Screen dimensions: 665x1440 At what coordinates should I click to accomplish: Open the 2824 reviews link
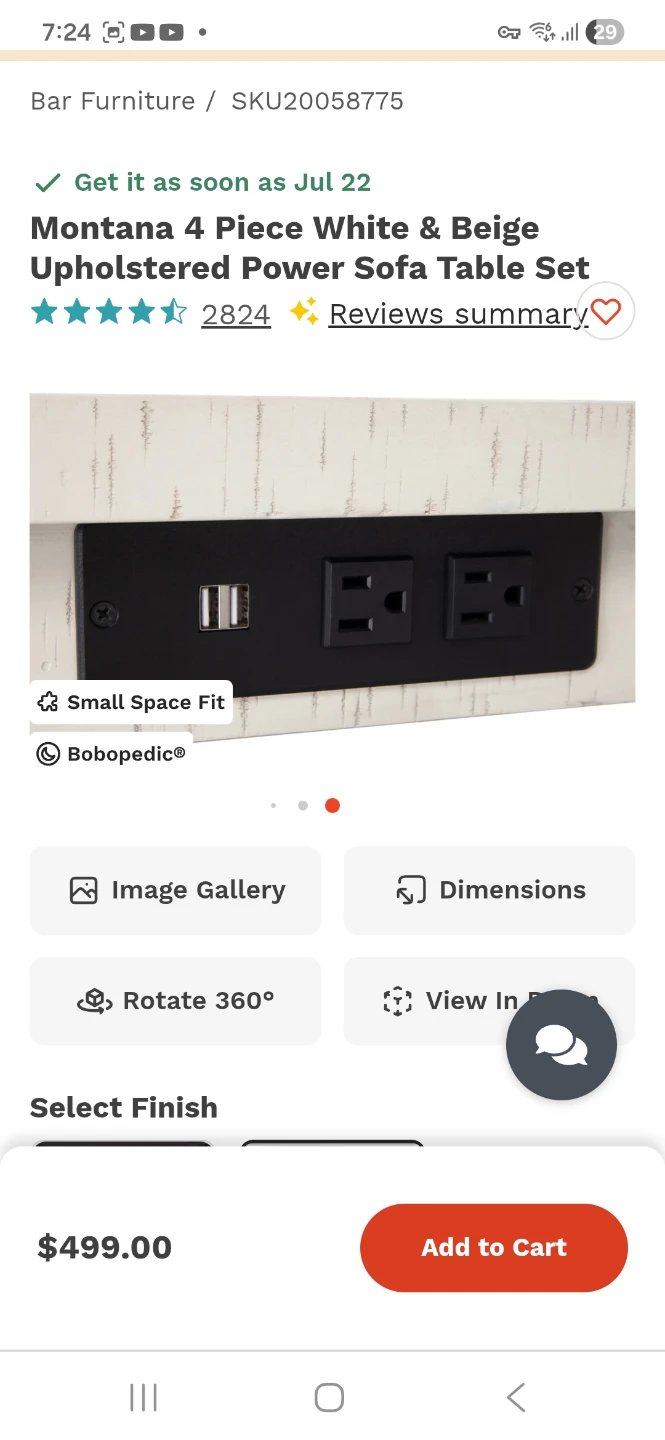(236, 314)
